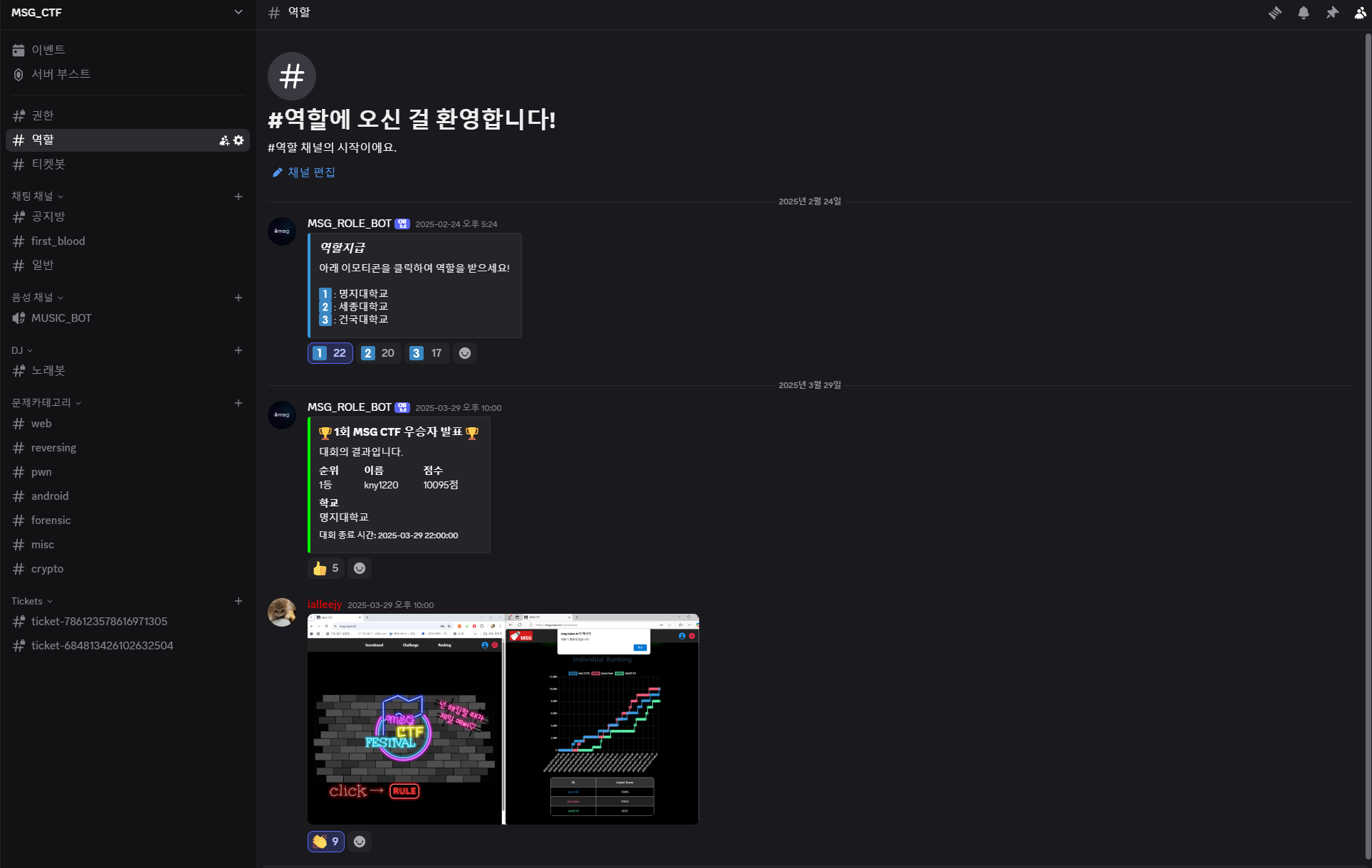Open the notification settings bell
This screenshot has width=1372, height=868.
click(x=1303, y=13)
